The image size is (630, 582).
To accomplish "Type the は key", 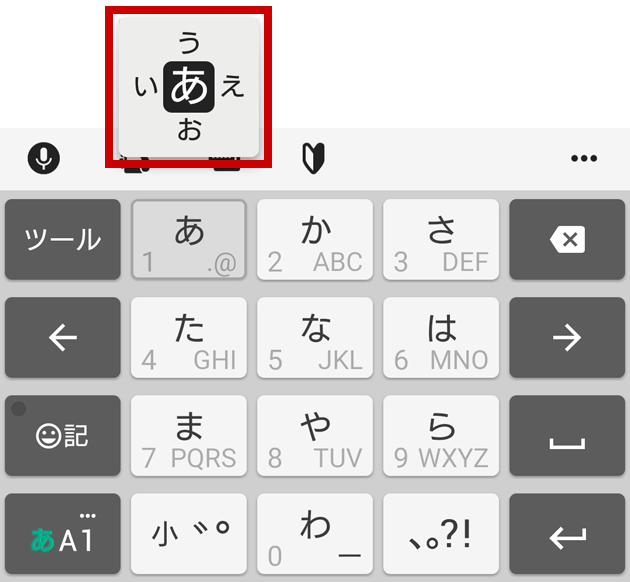I will (441, 338).
